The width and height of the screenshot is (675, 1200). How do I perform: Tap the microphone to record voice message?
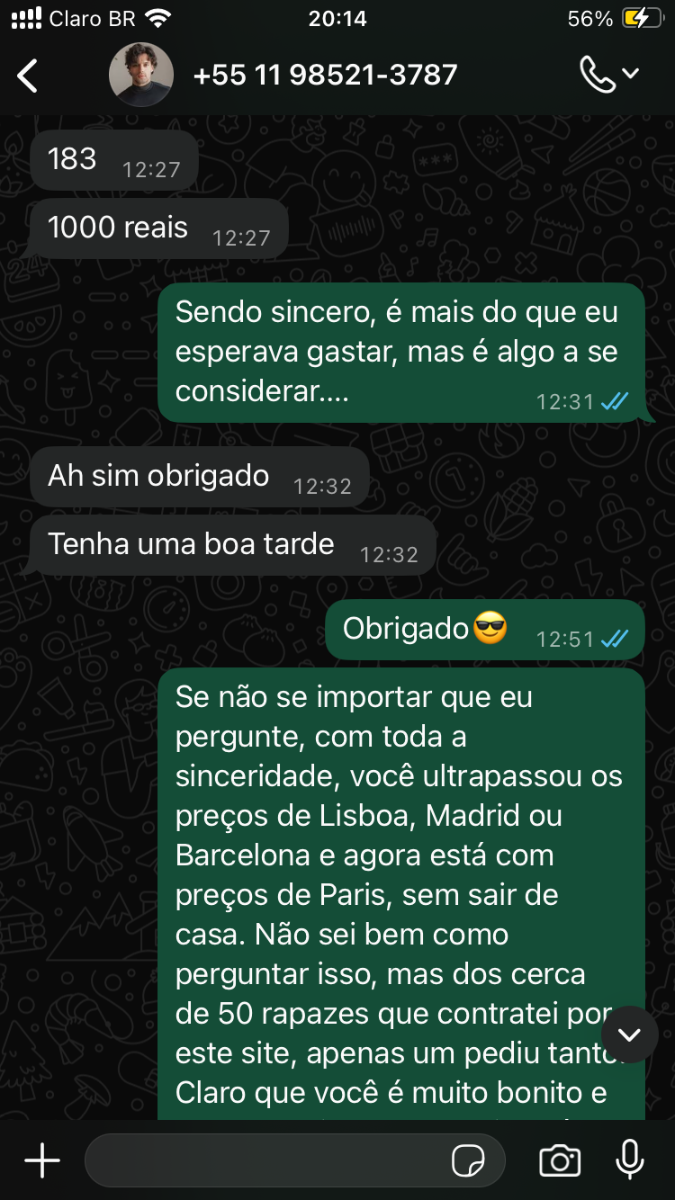point(630,1161)
